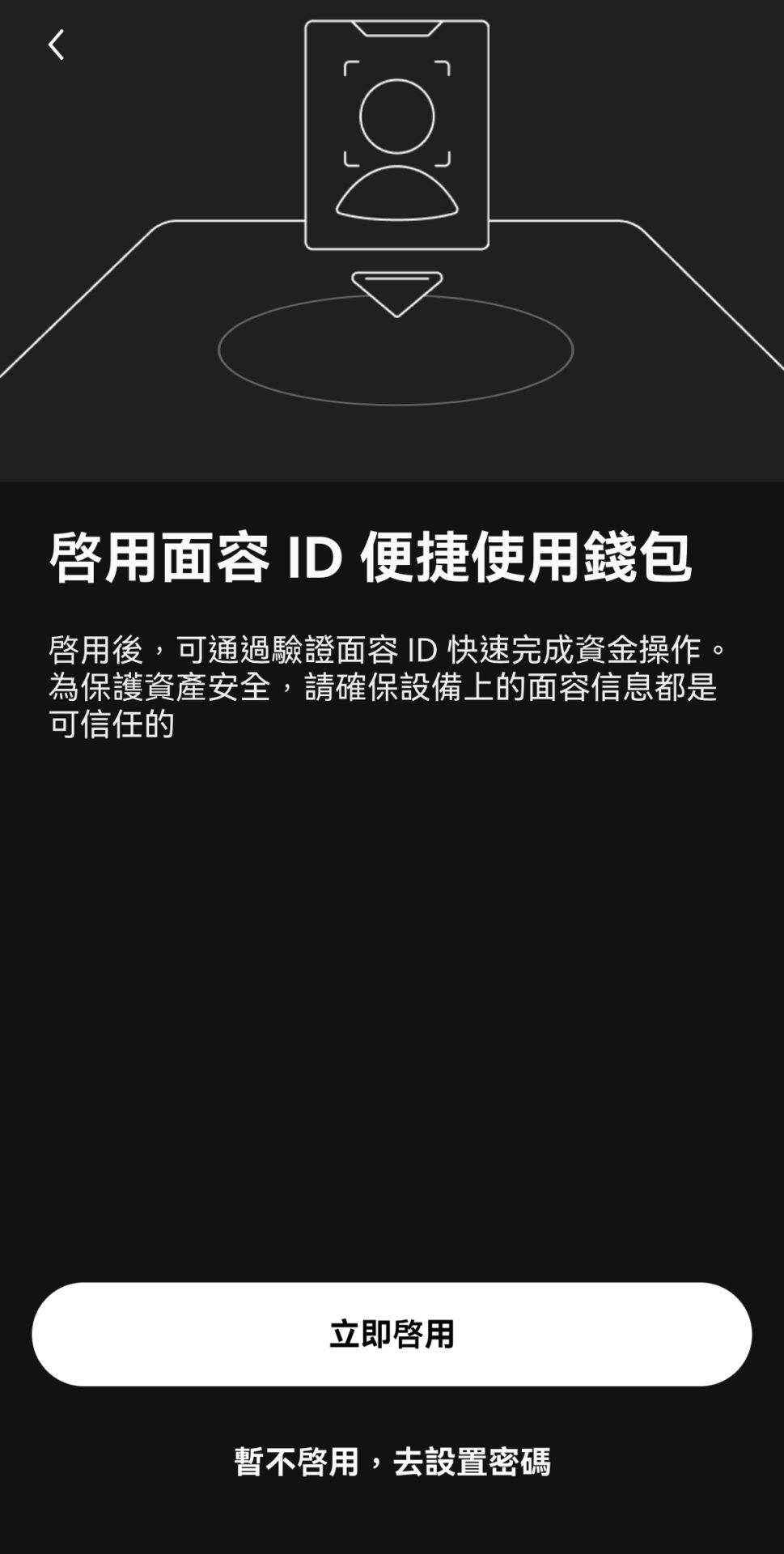Choose 暫不啓用，去設置密碼 instead
Screen dimensions: 784x1554
click(392, 1462)
